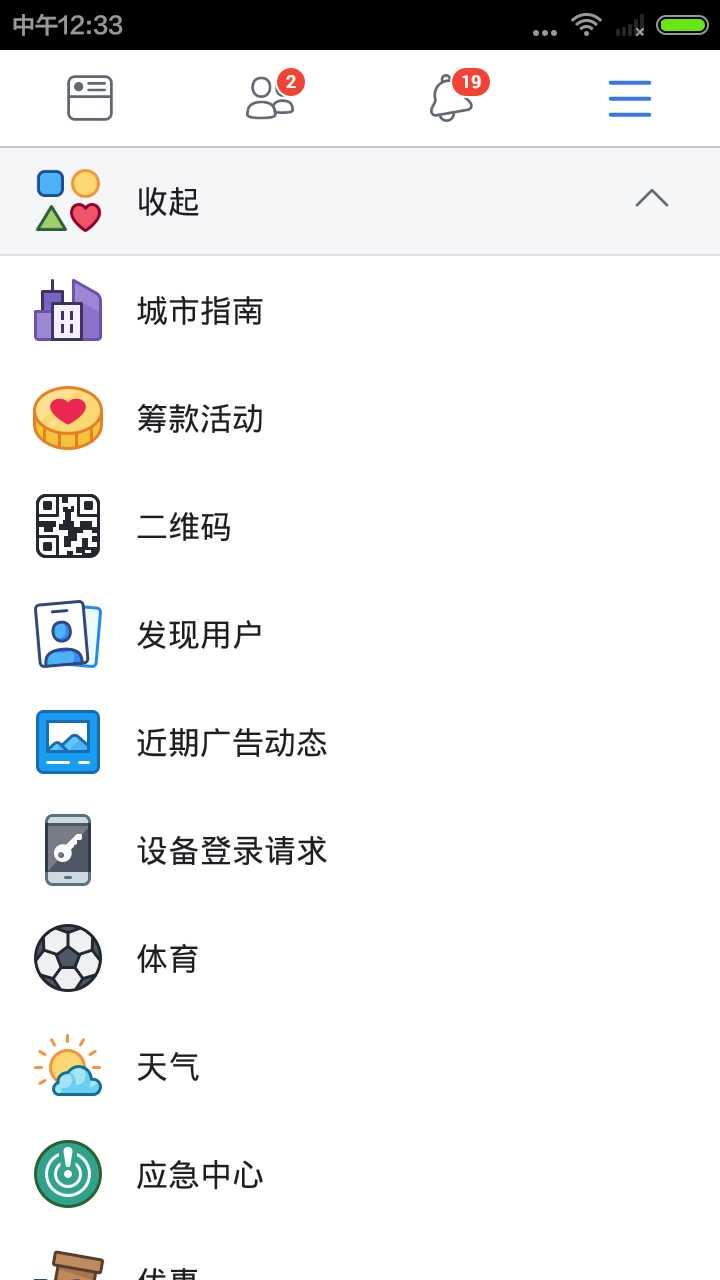The width and height of the screenshot is (720, 1280).
Task: Open 筹款活动 fundraiser icon
Action: 67,419
